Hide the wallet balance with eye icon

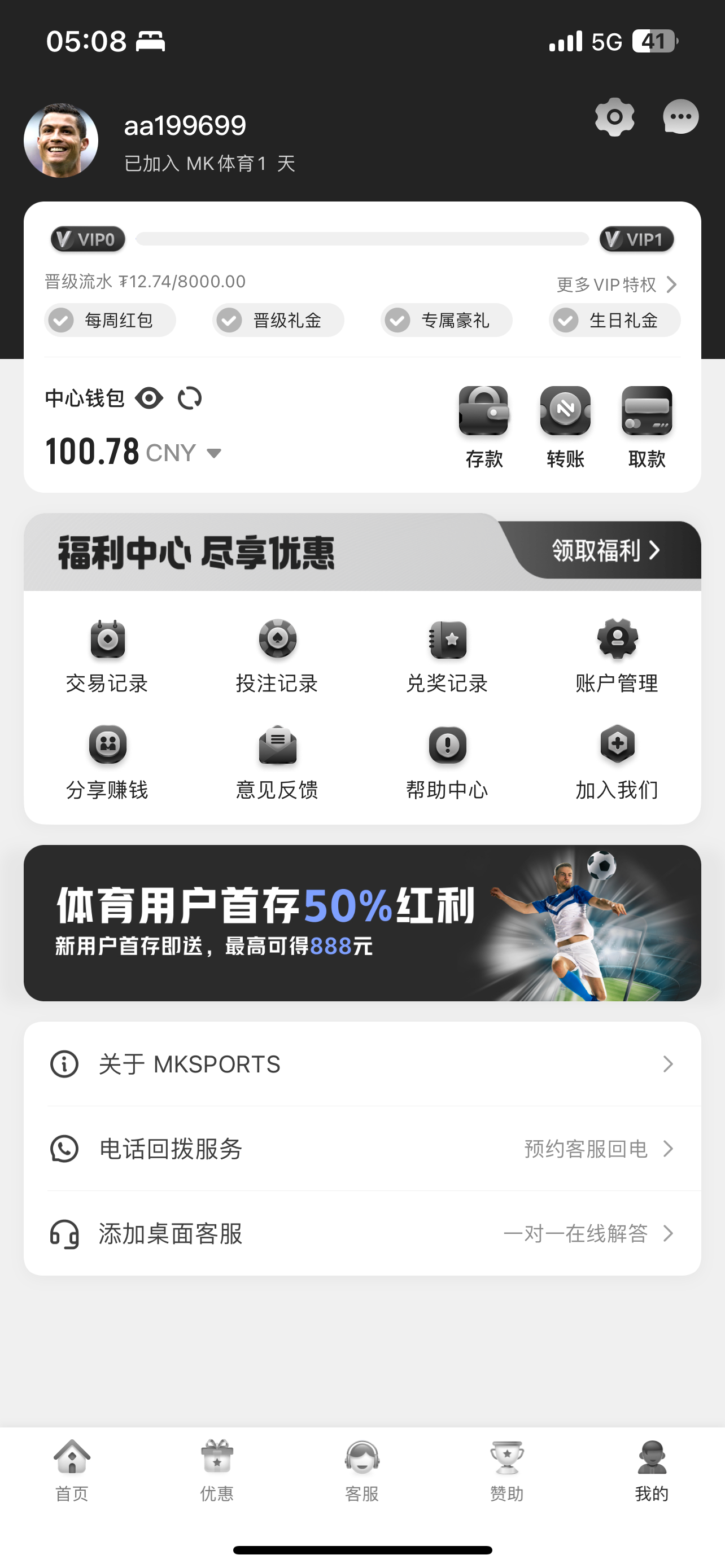click(149, 398)
